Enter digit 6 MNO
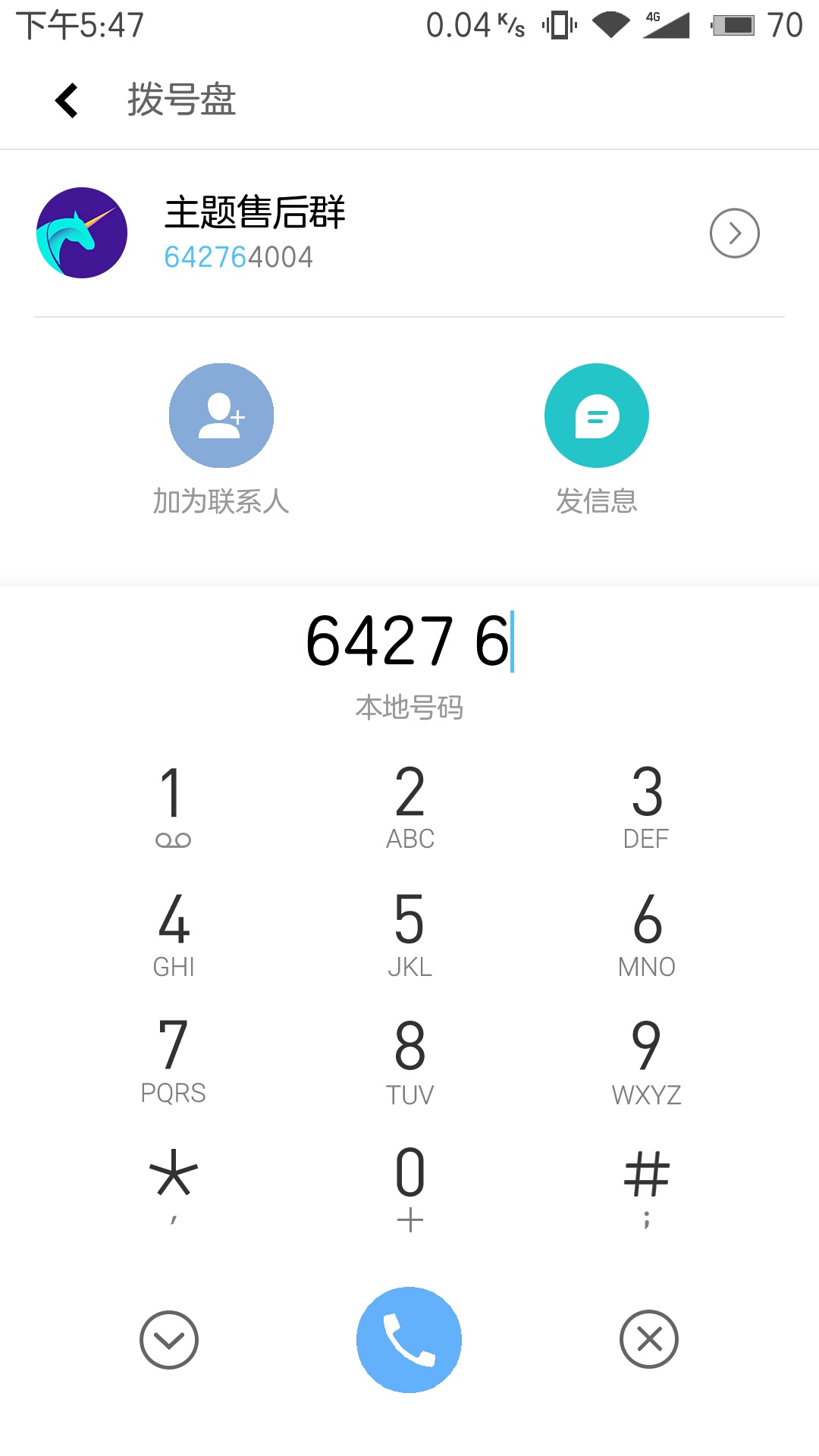819x1456 pixels. coord(647,934)
